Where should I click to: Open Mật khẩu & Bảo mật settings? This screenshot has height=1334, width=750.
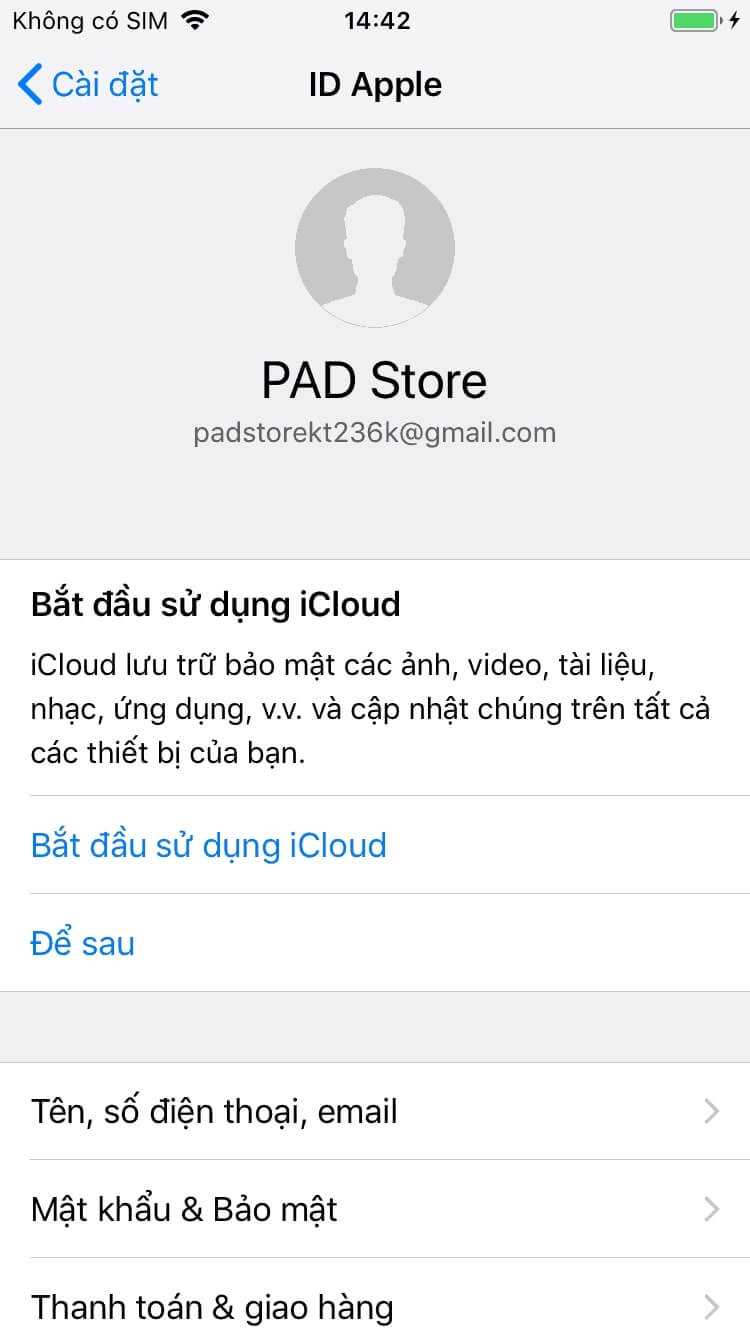pos(375,1209)
